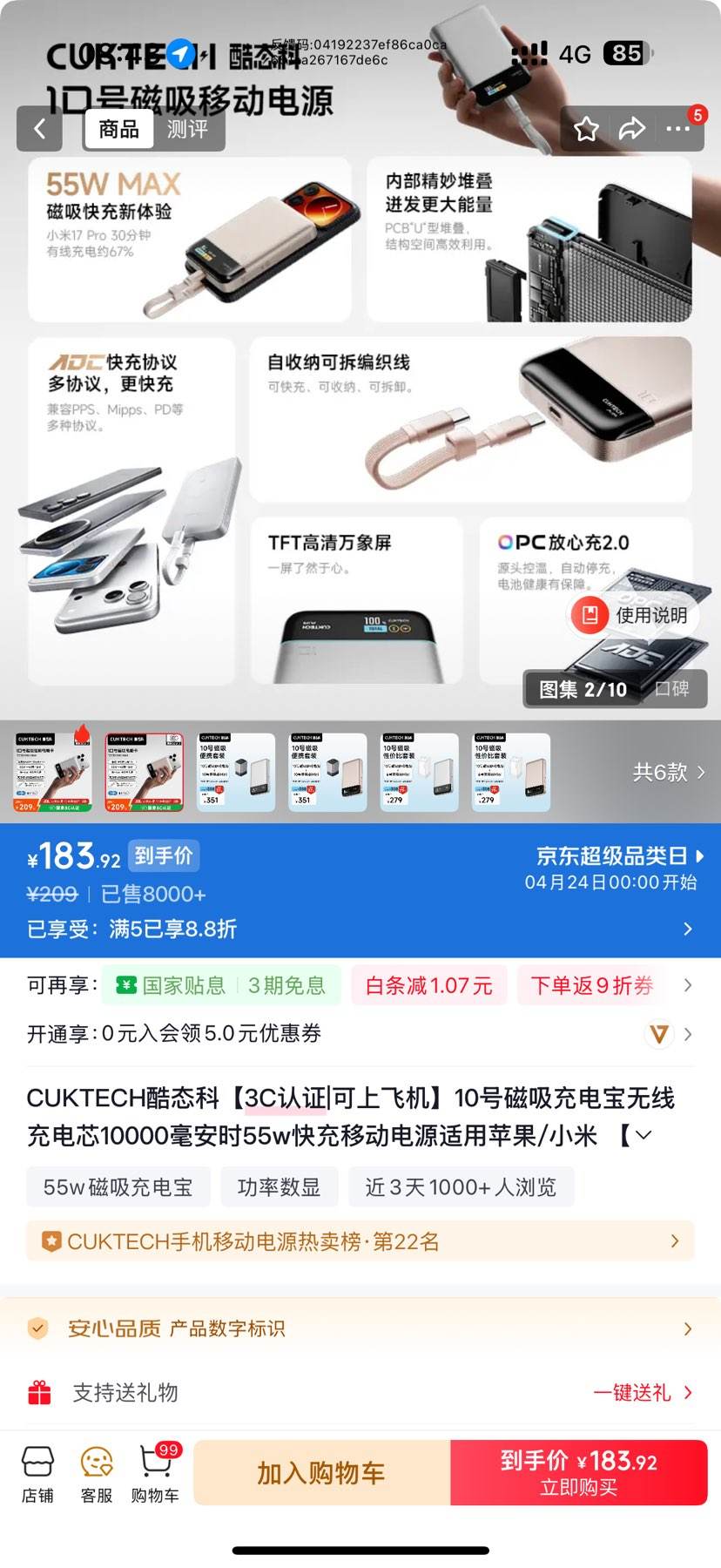Select the 下单返9折券 coupon

point(592,985)
